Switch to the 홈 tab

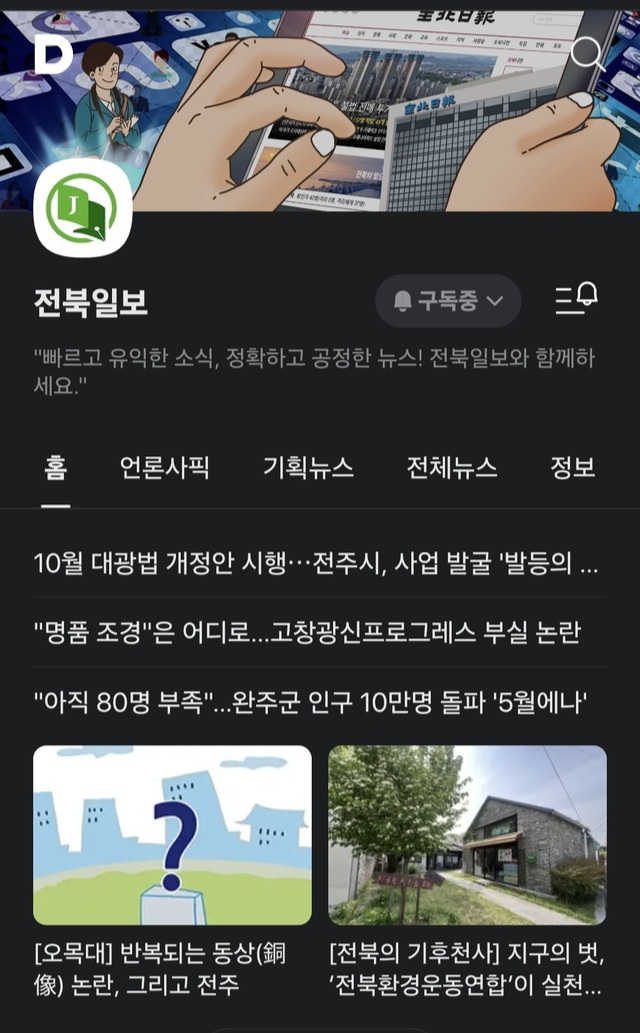(56, 467)
